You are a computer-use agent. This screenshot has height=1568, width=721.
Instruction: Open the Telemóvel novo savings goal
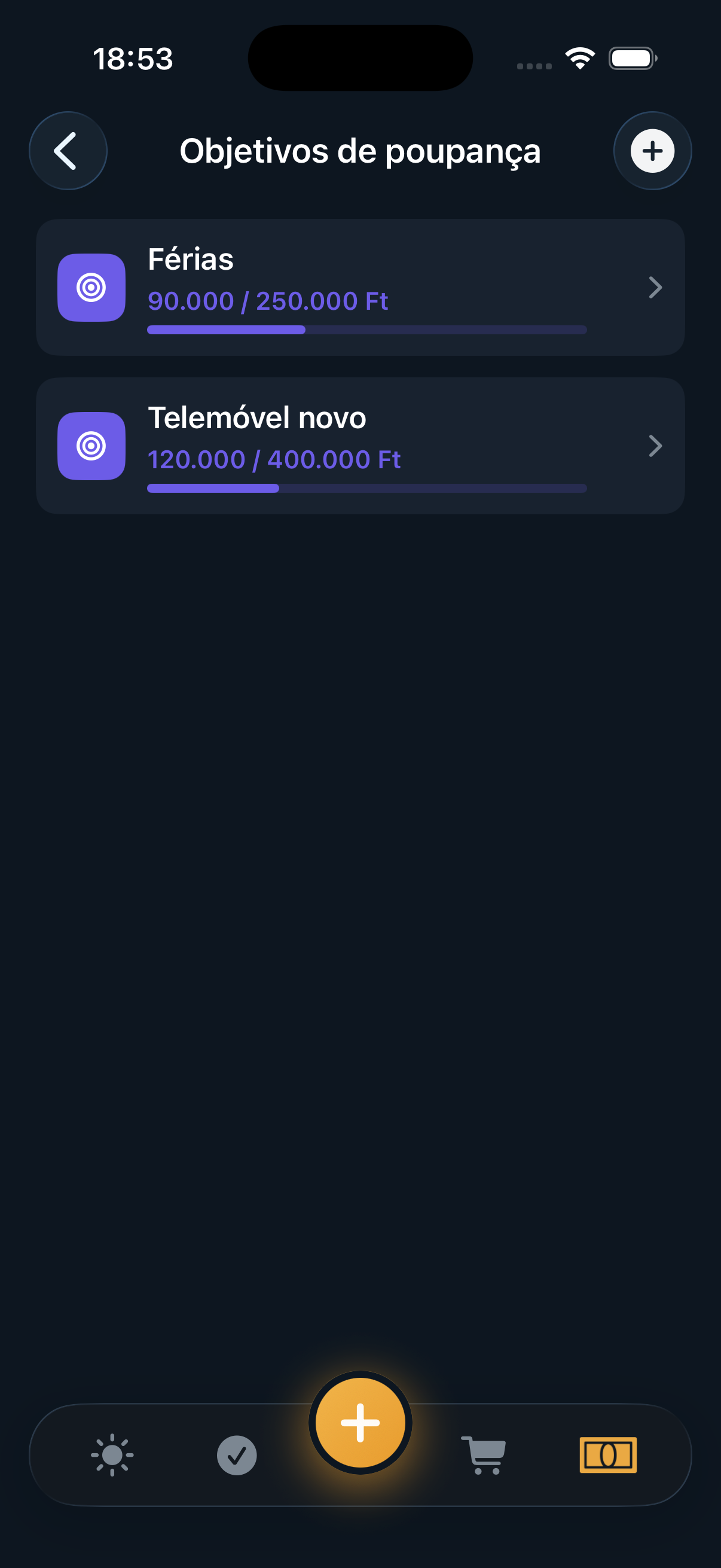click(x=360, y=446)
